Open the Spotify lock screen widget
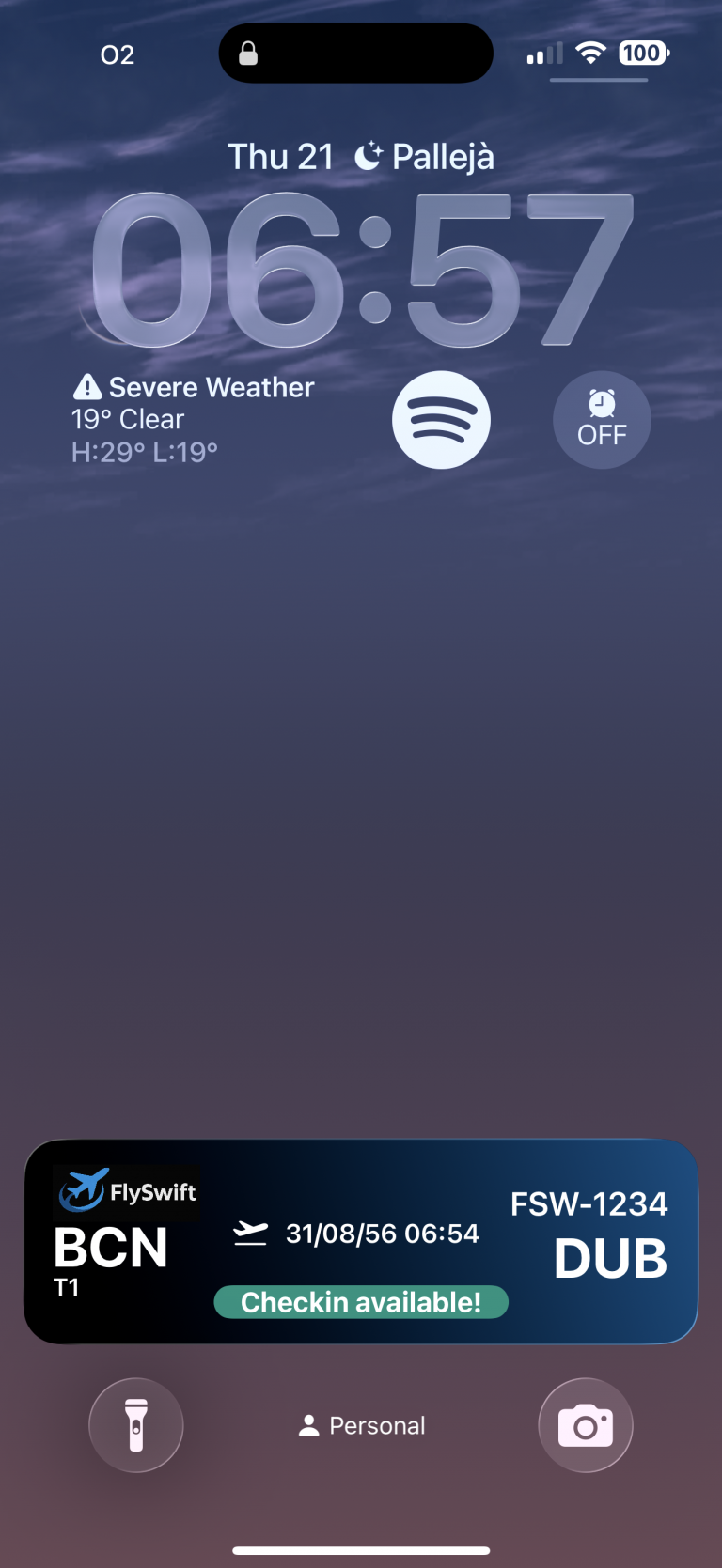This screenshot has width=722, height=1568. [441, 420]
